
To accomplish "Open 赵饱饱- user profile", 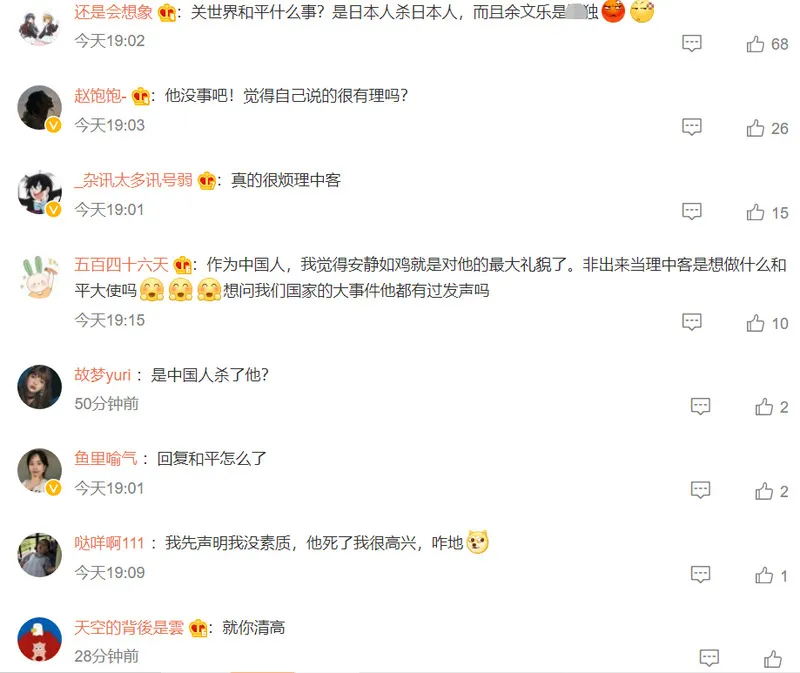I will point(100,96).
